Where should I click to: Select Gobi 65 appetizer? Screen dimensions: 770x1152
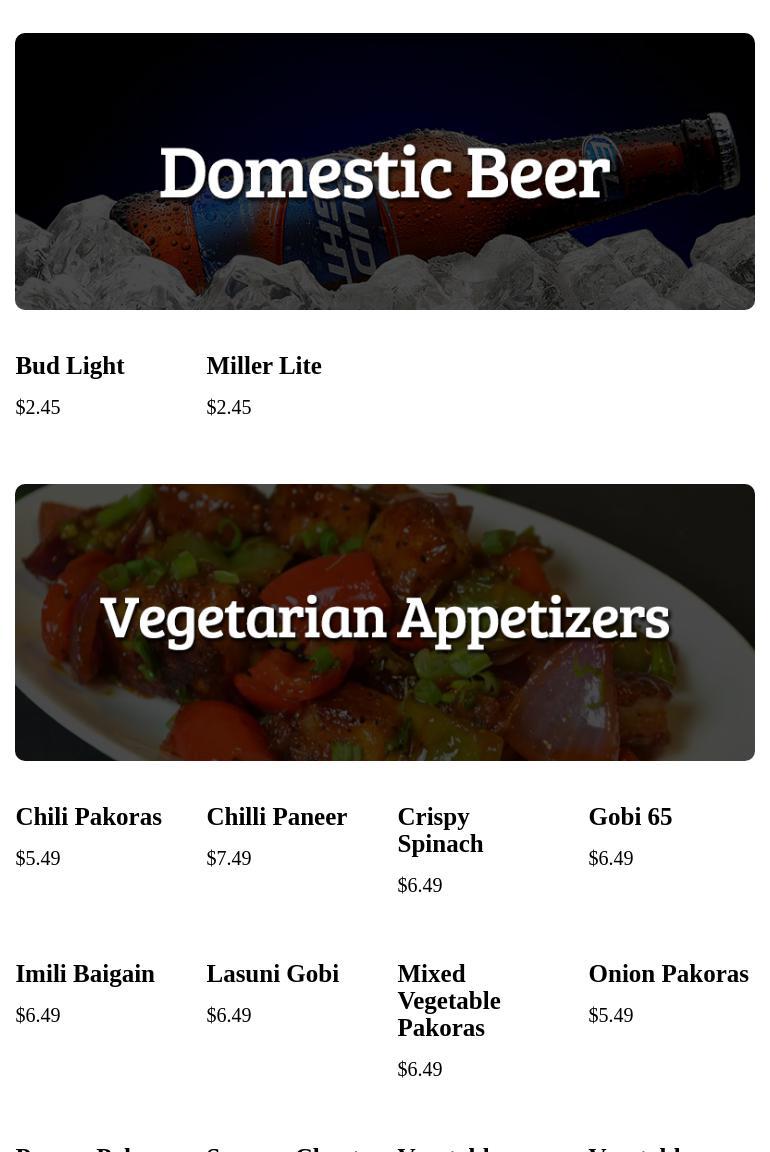click(x=630, y=817)
